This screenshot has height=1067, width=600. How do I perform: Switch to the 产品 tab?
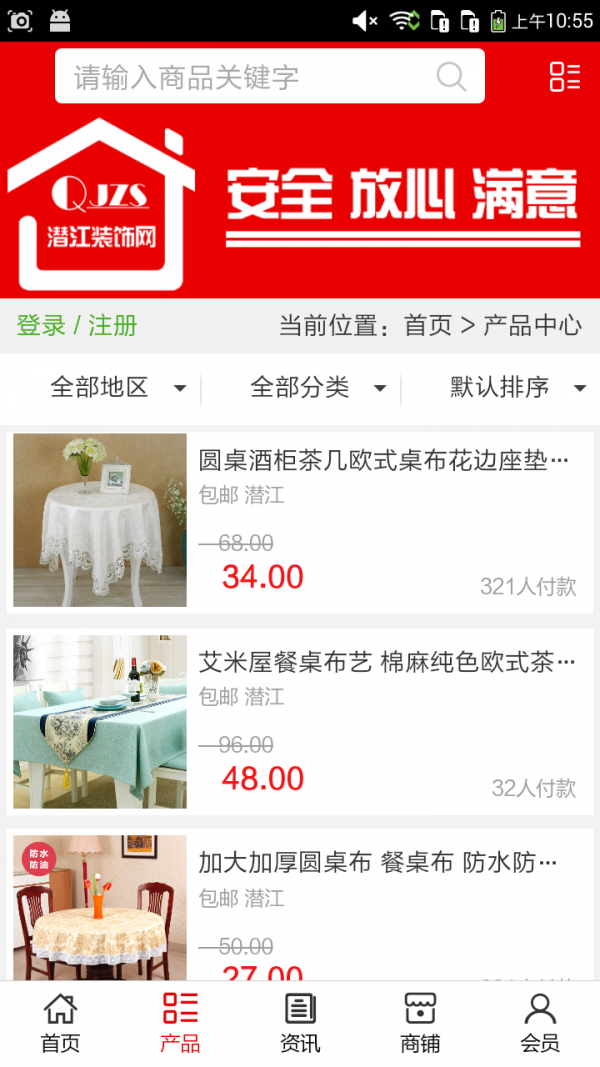[x=180, y=1022]
